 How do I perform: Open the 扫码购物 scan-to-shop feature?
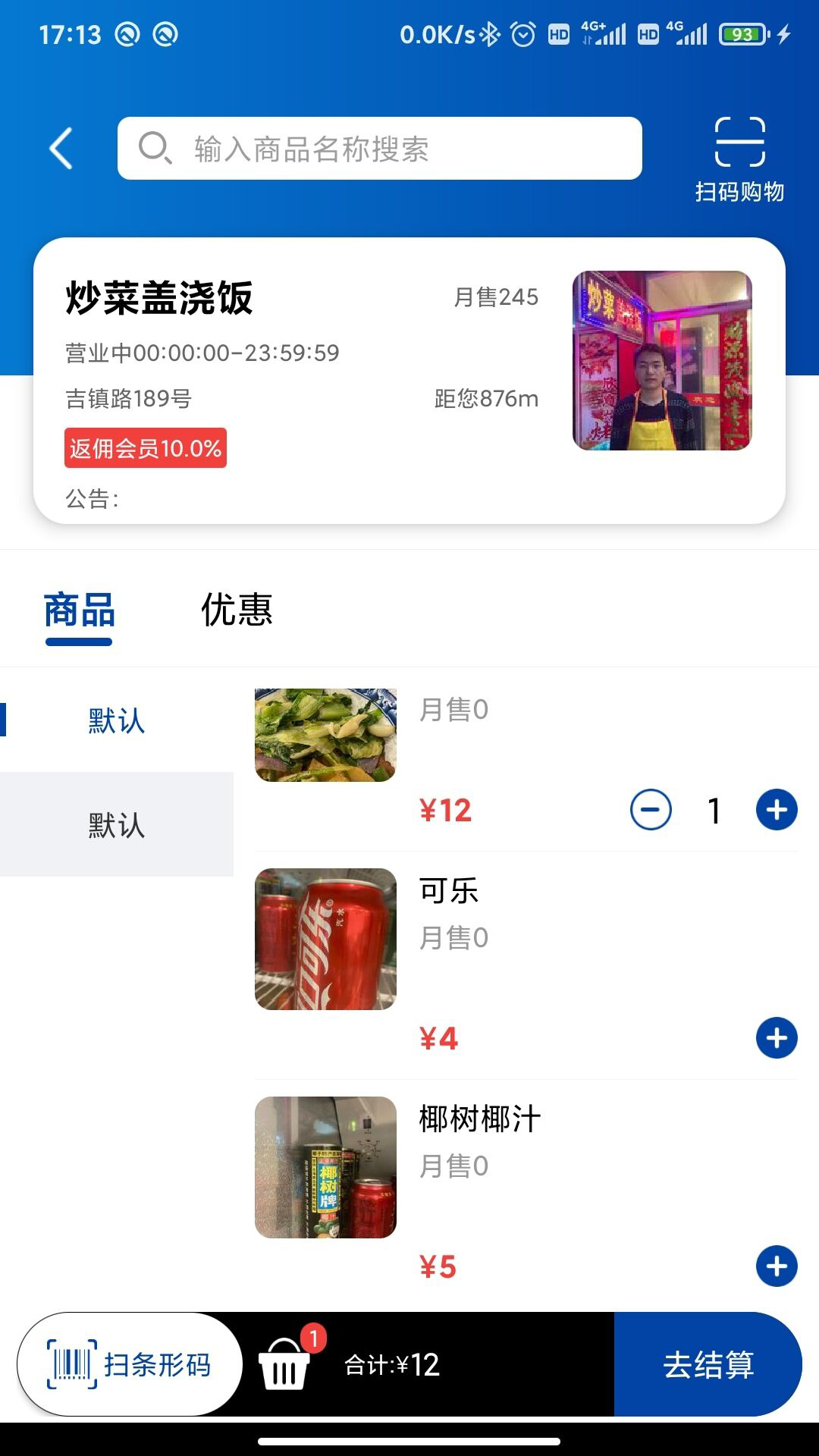point(742,155)
